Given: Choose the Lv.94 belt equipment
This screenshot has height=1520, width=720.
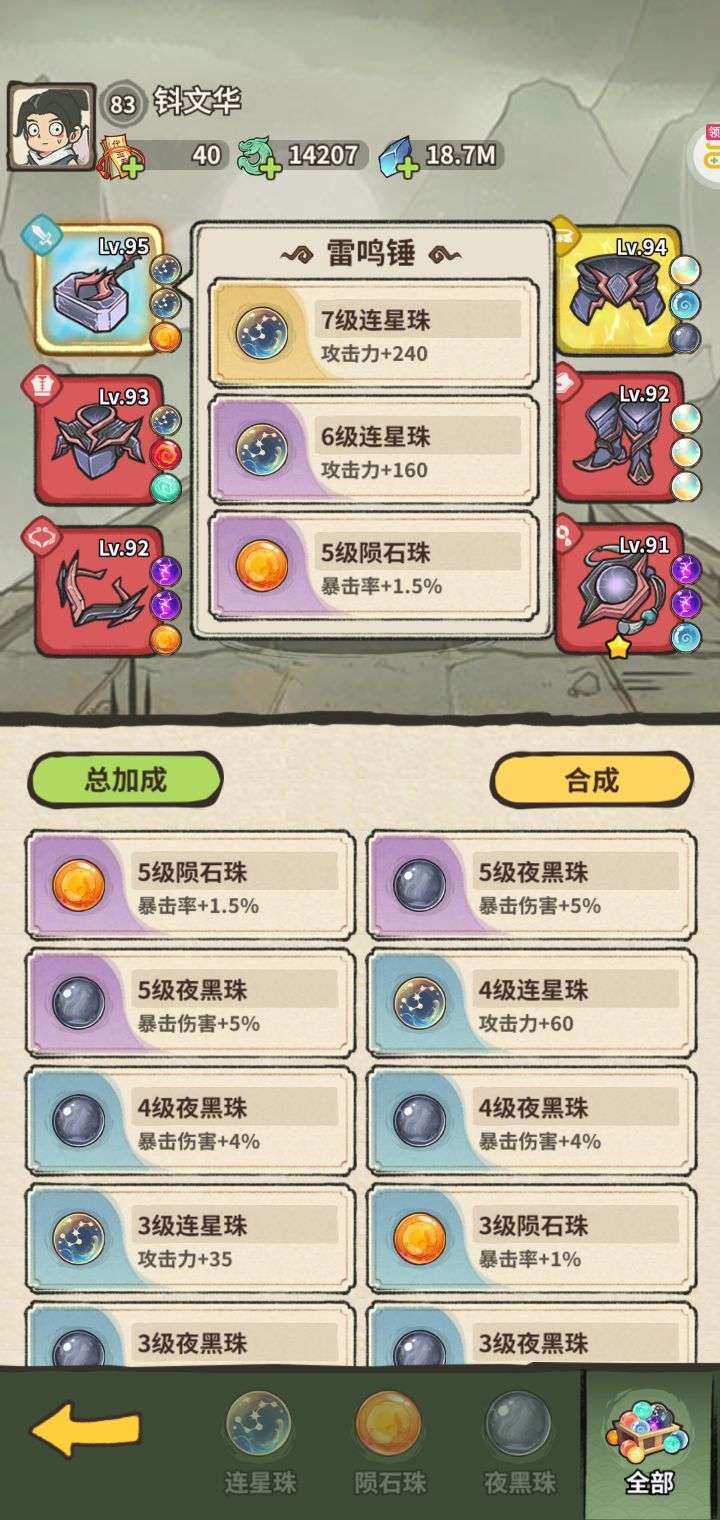Looking at the screenshot, I should point(618,290).
